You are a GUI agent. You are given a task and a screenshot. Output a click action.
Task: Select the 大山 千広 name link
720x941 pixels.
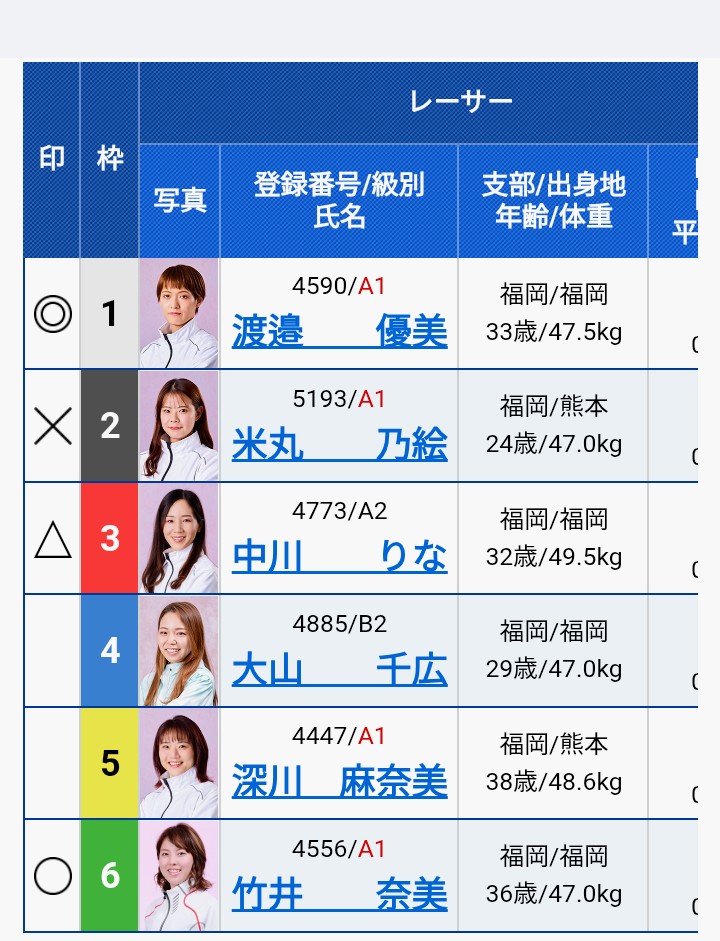339,670
